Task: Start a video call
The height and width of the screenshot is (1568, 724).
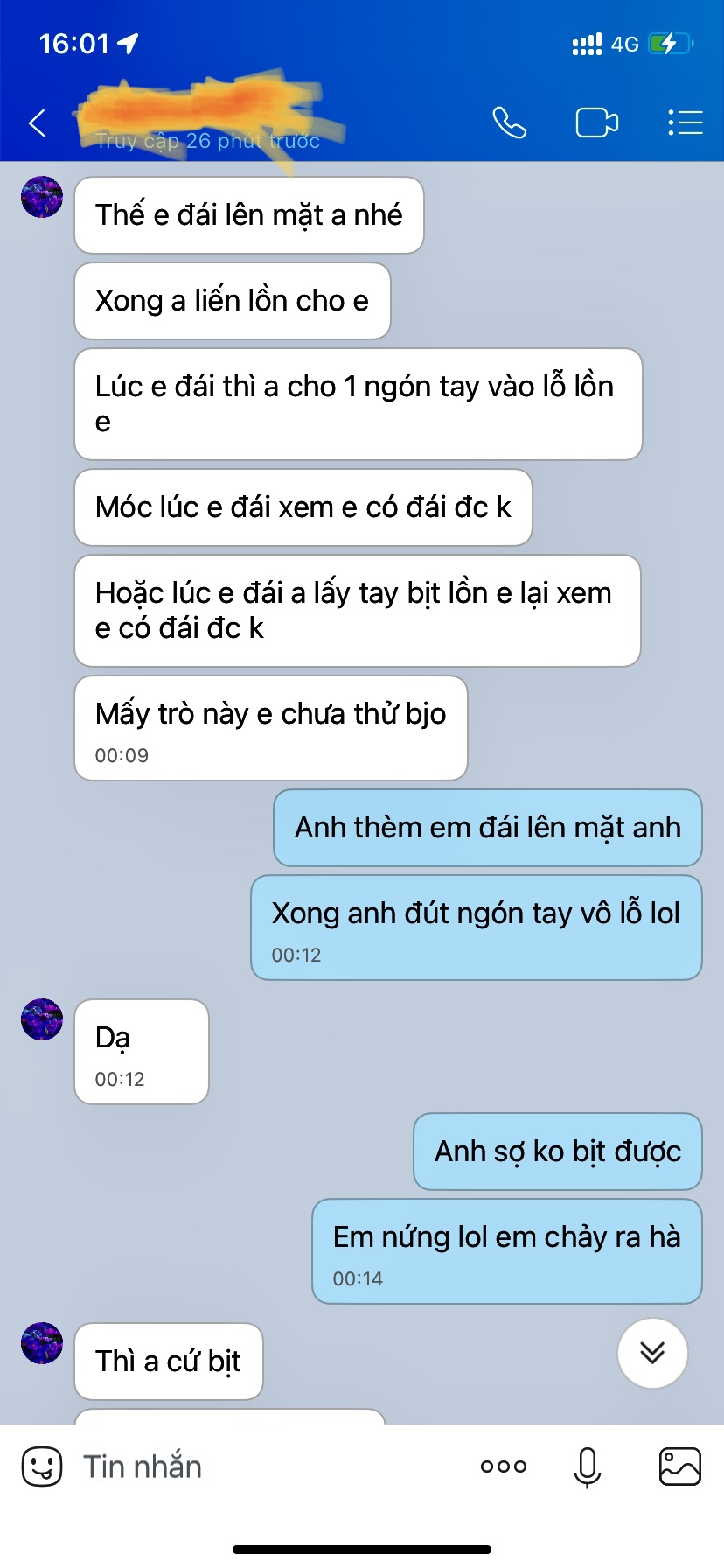Action: click(597, 123)
